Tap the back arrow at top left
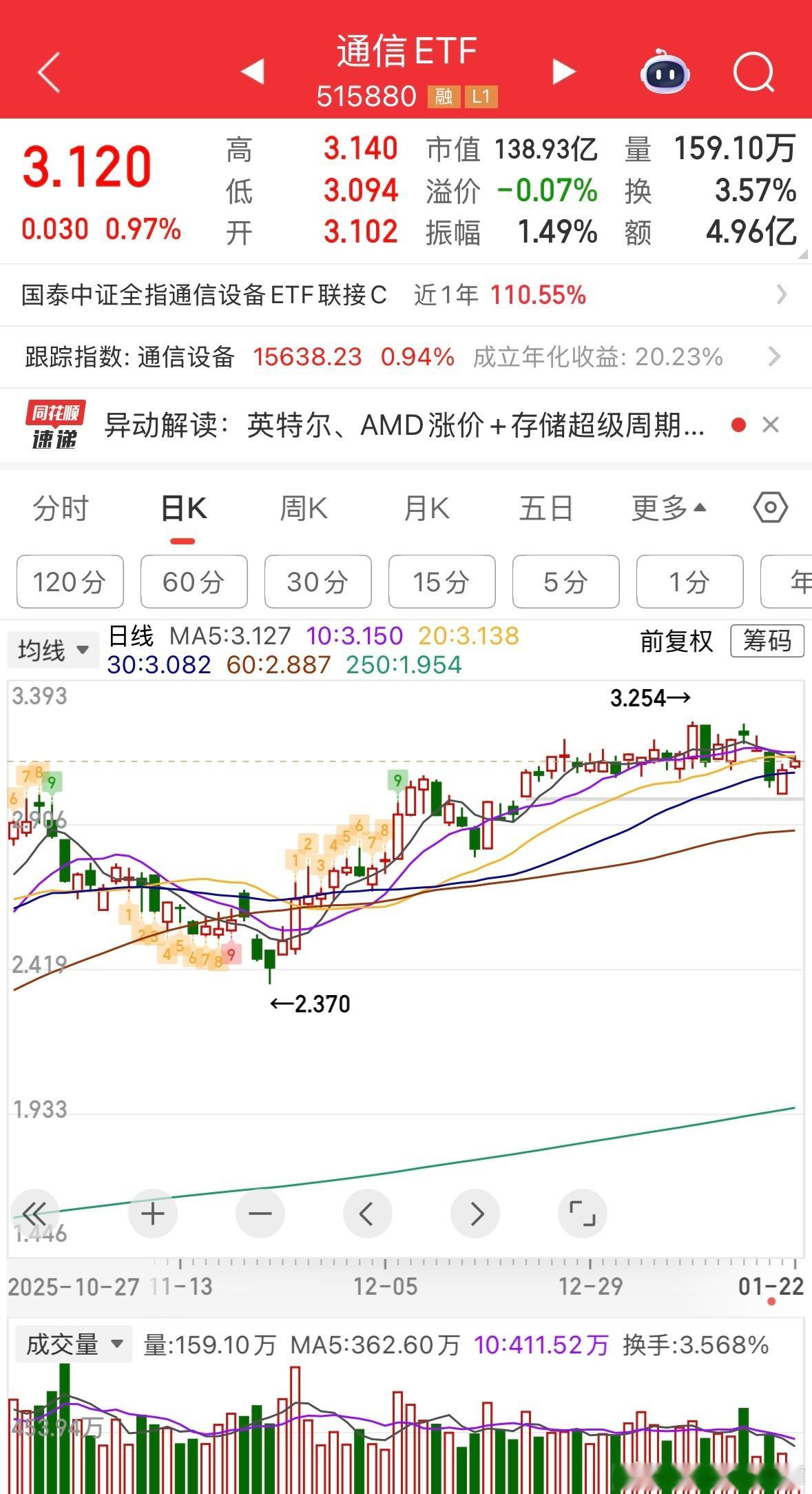This screenshot has width=812, height=1494. (x=48, y=72)
